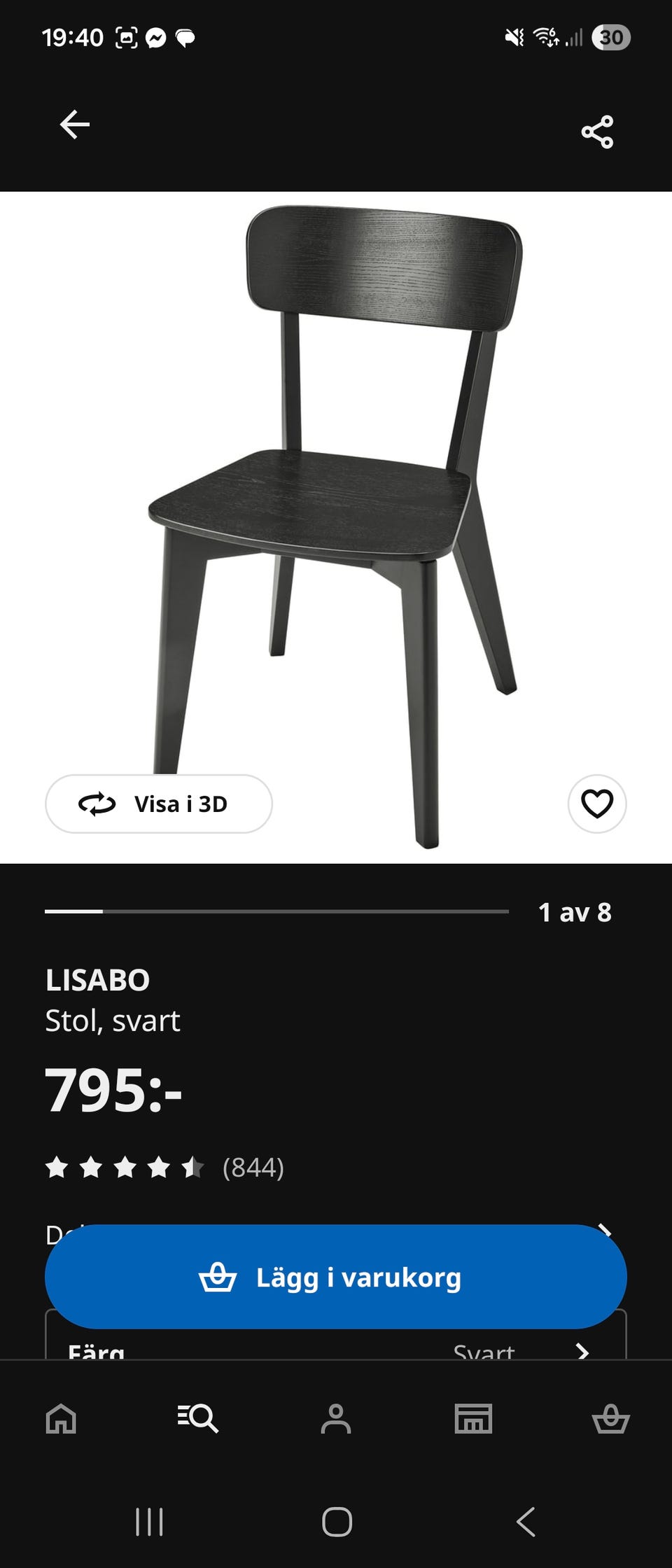Open the 844 customer reviews
This screenshot has width=672, height=1568.
252,1168
